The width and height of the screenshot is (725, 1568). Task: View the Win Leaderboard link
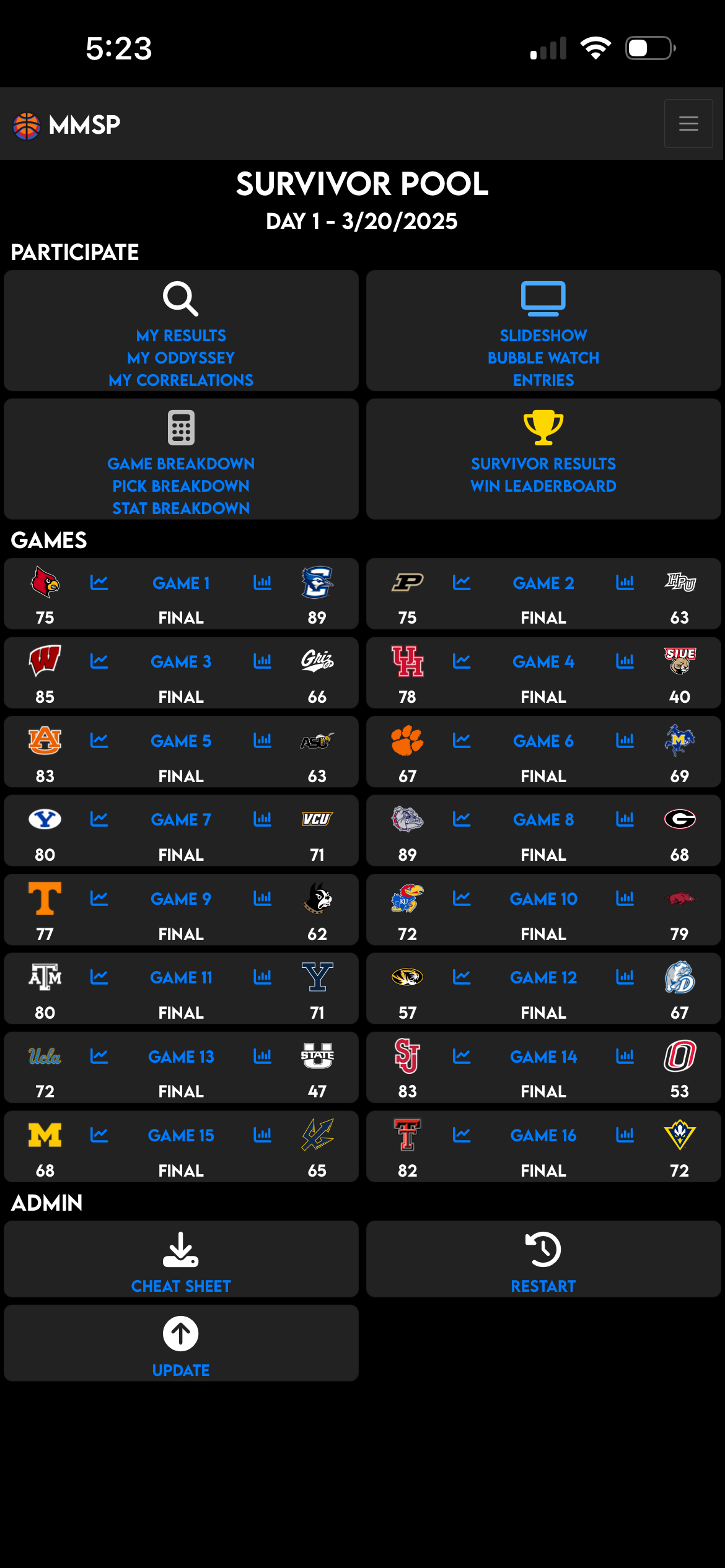pyautogui.click(x=543, y=486)
